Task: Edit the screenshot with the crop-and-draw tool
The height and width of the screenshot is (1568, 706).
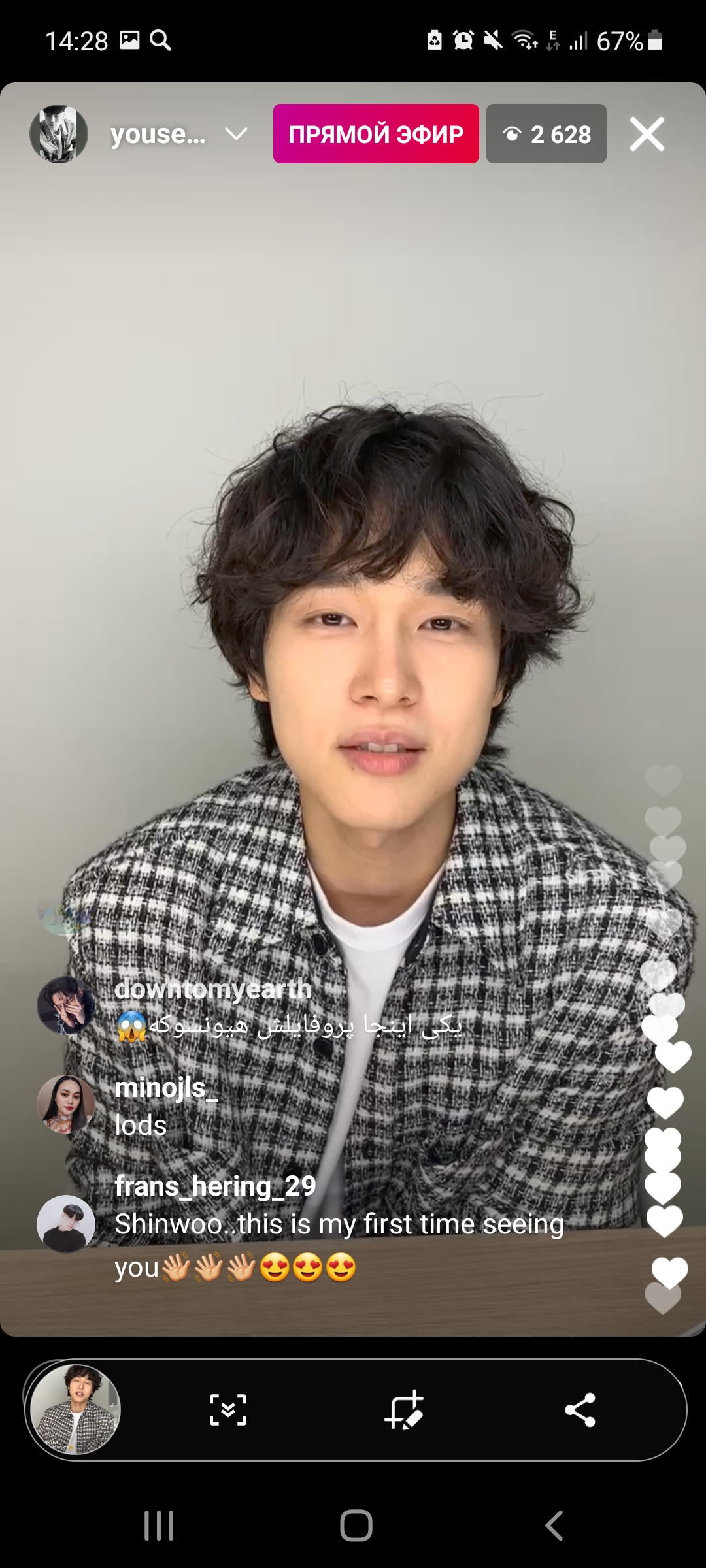Action: click(404, 1409)
